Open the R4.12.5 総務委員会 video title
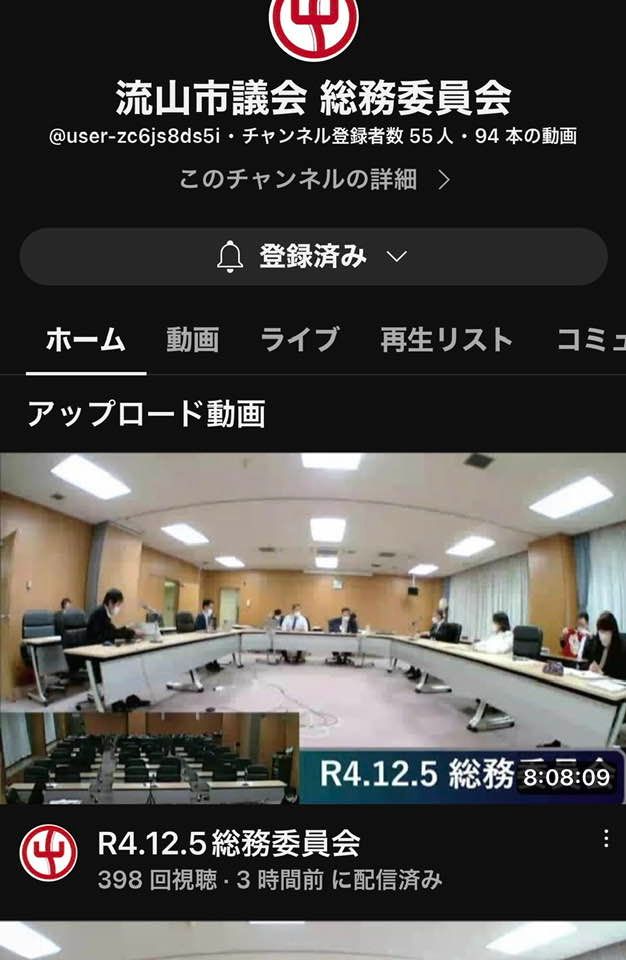626x960 pixels. coord(229,843)
